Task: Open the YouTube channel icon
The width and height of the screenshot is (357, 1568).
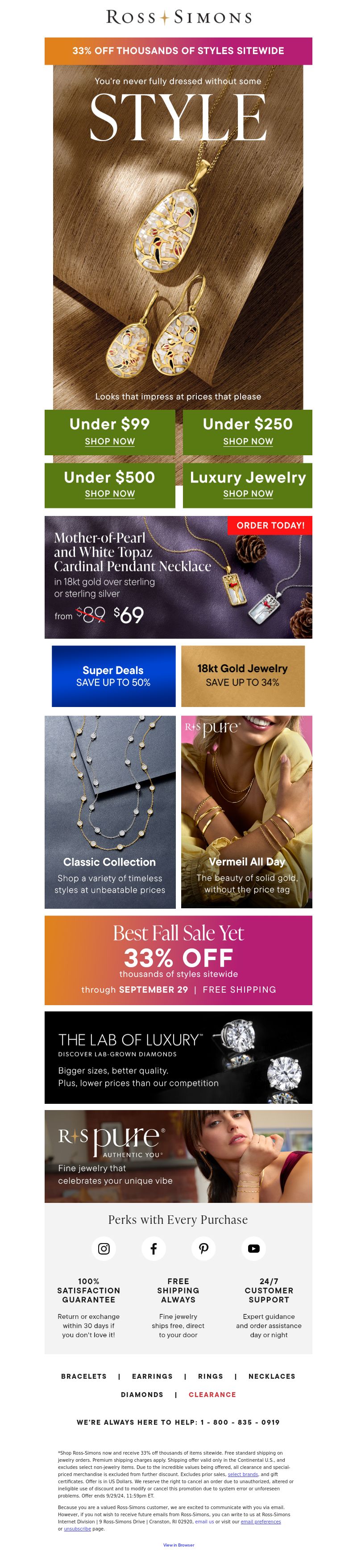Action: pos(253,1248)
